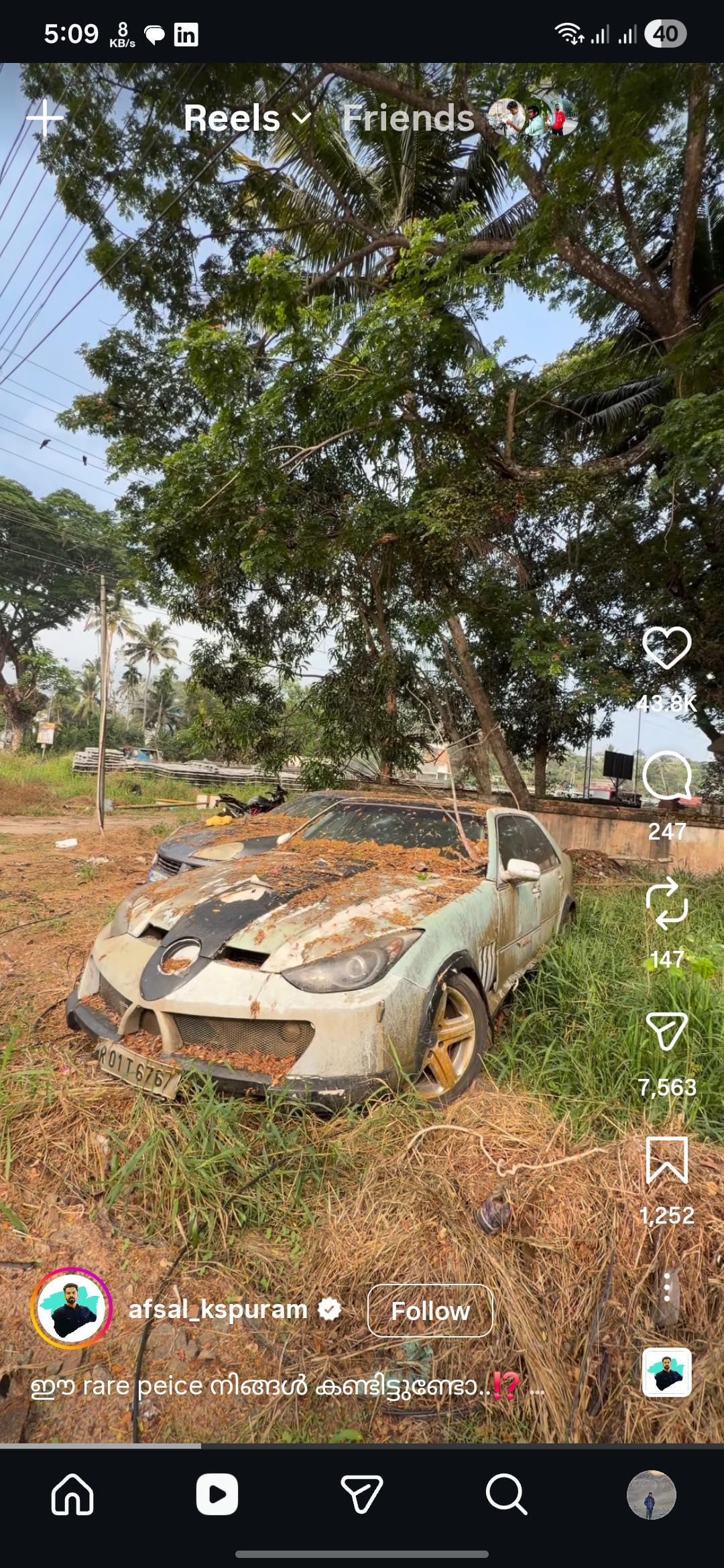This screenshot has width=724, height=1568.
Task: Switch to the Friends tab
Action: 408,119
